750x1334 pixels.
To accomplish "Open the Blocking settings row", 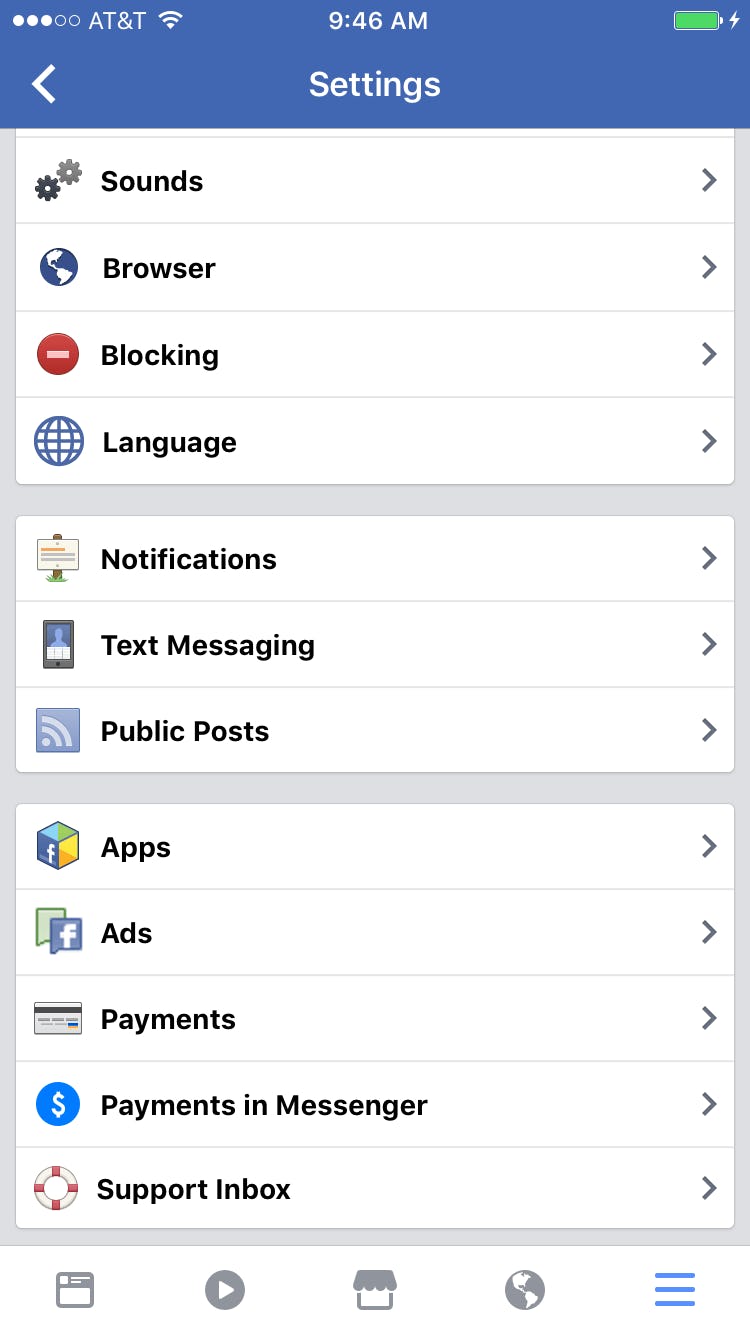I will [375, 355].
